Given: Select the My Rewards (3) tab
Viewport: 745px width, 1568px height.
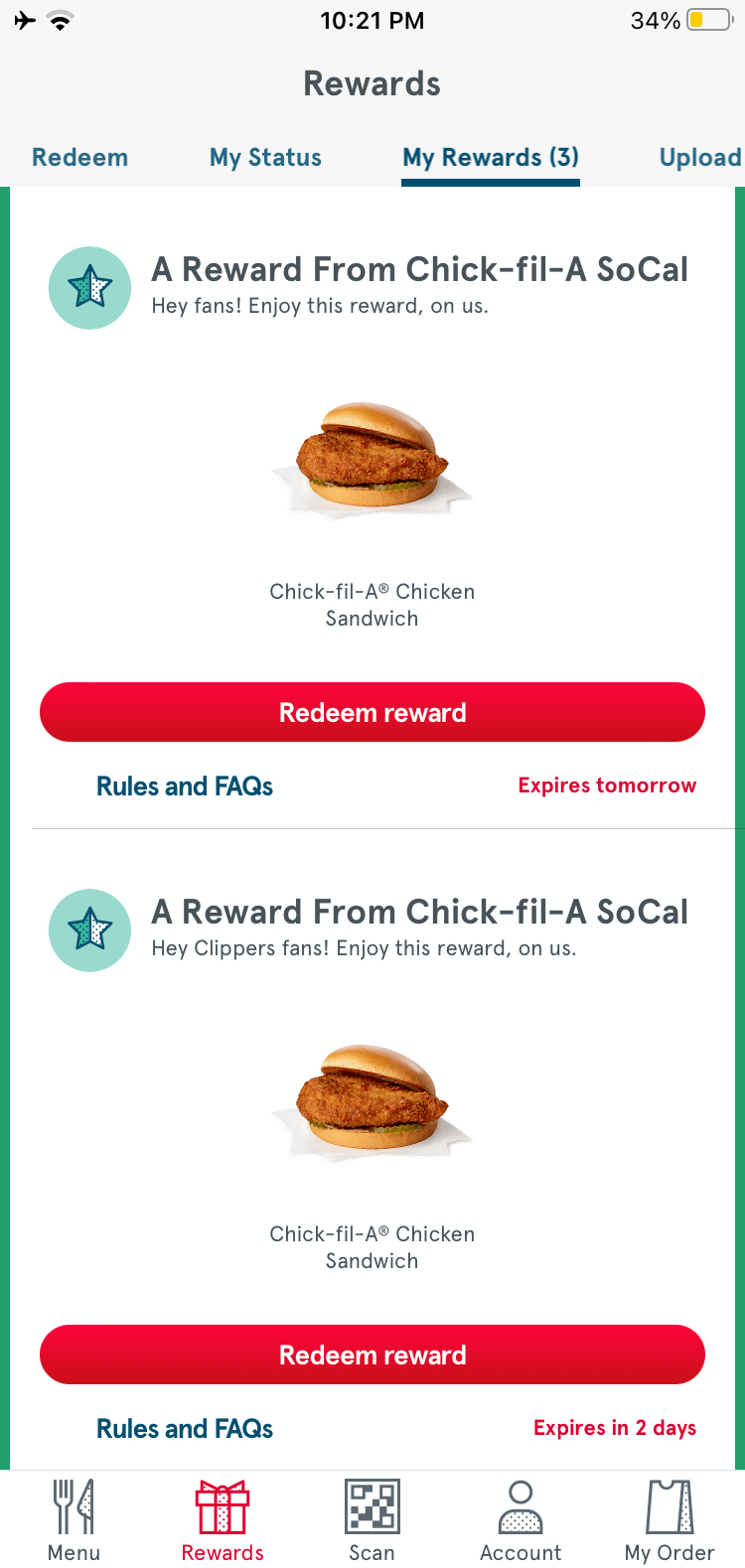Looking at the screenshot, I should click(x=490, y=157).
